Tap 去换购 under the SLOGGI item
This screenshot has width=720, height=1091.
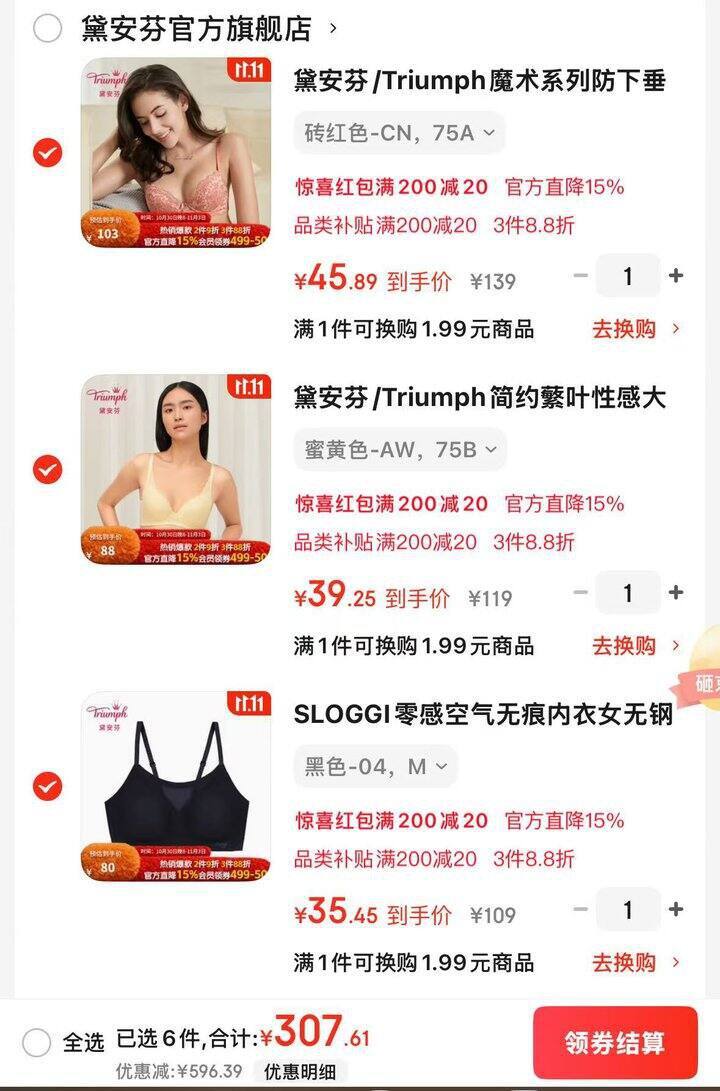pos(635,963)
